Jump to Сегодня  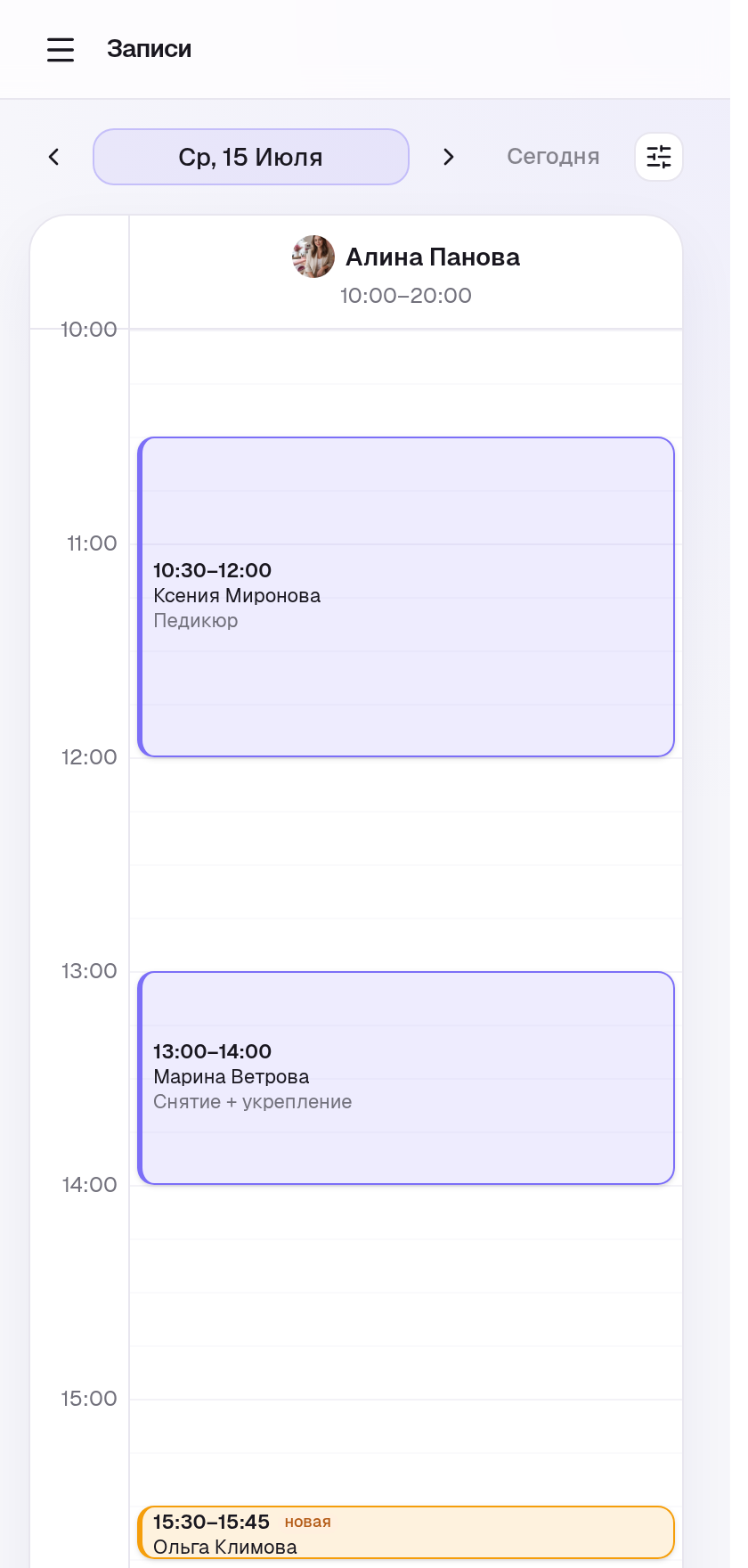553,157
